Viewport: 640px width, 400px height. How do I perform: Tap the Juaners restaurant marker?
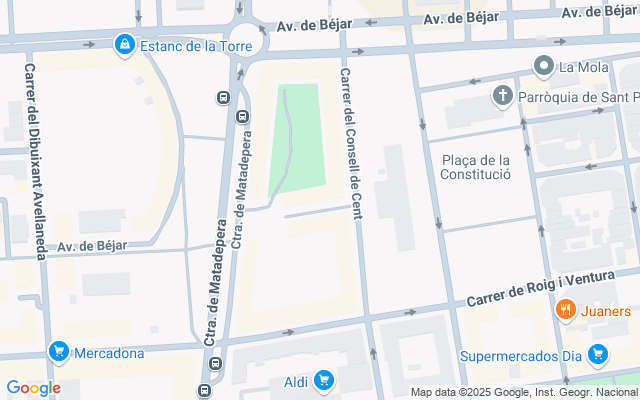point(566,311)
